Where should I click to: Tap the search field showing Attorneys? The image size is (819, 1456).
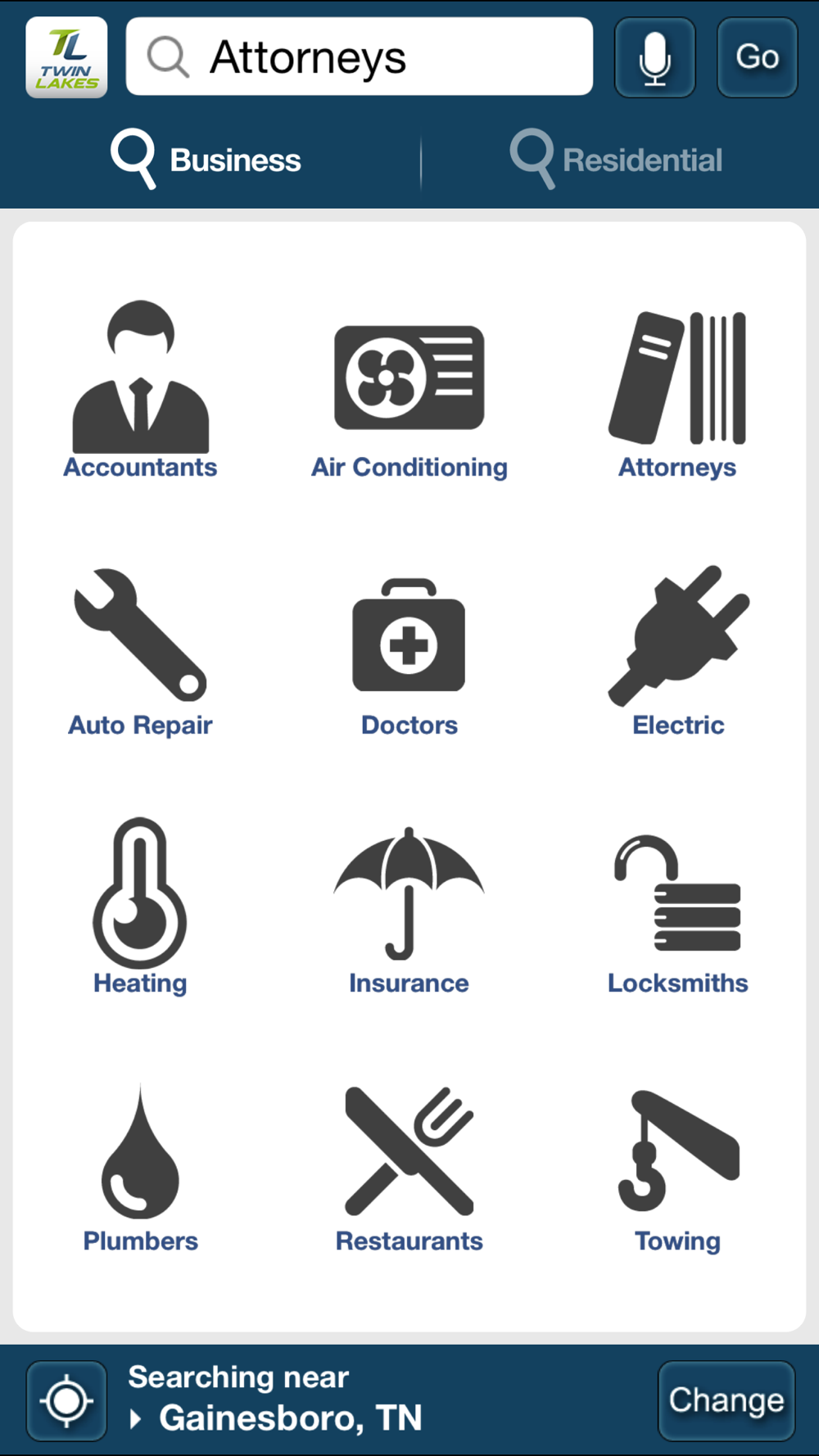(359, 57)
